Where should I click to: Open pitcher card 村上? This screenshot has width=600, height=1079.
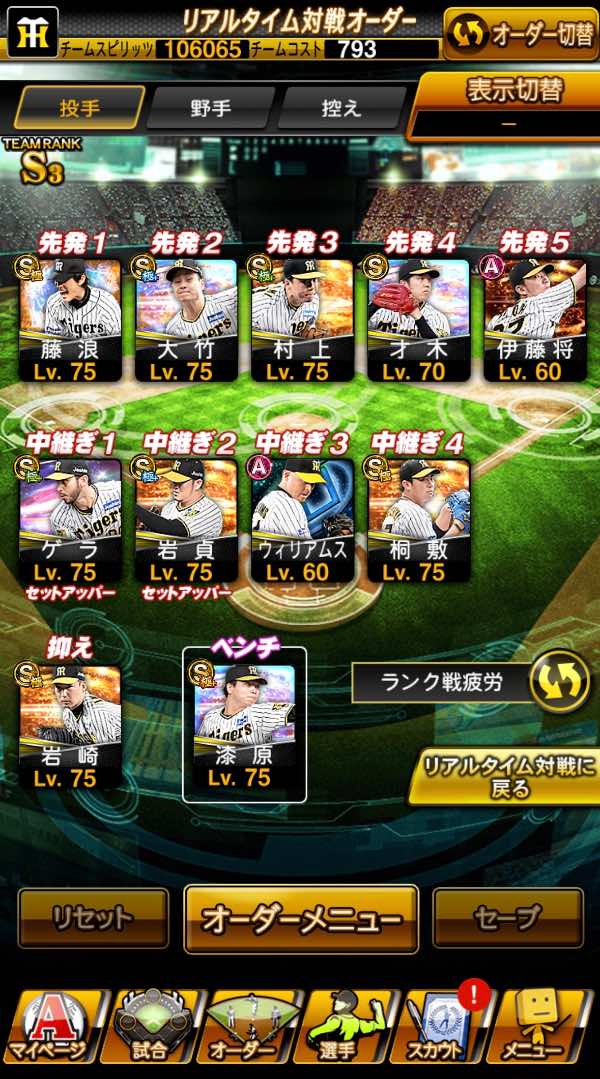302,320
